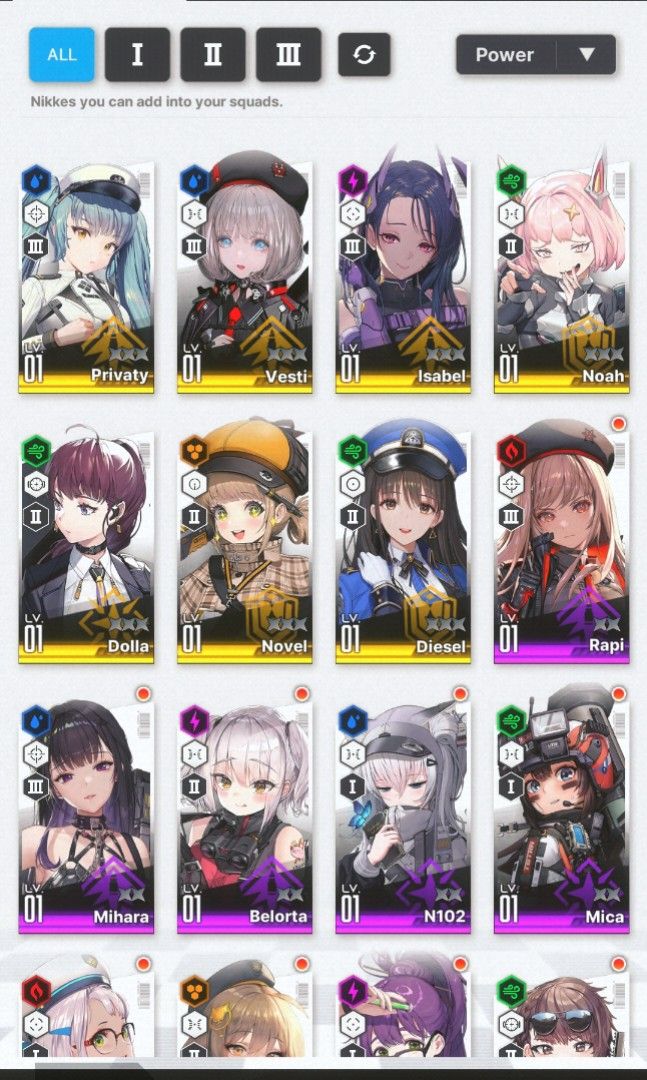
Task: Choose the Isabel character card
Action: click(x=403, y=278)
